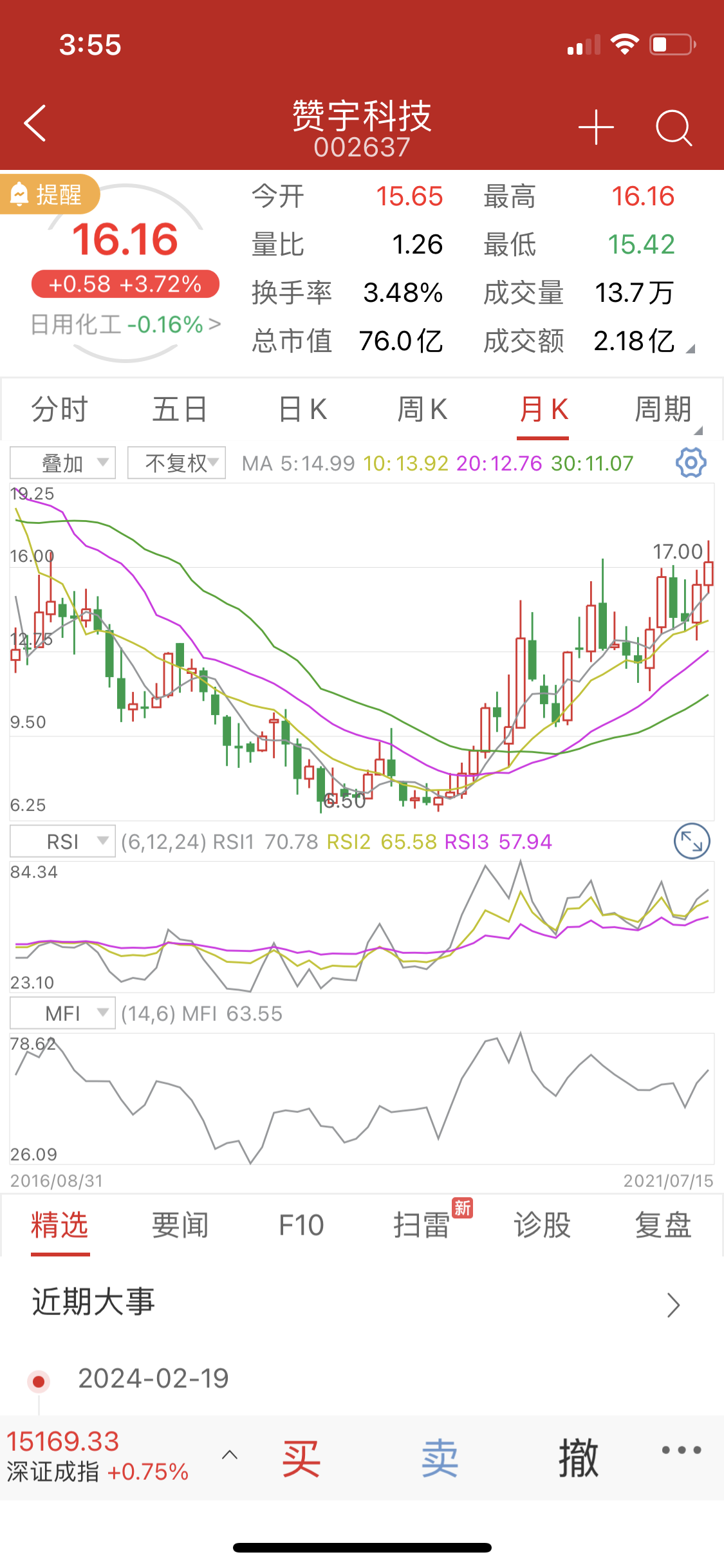Open the 日用化工 sector link
The image size is (724, 1568).
[x=125, y=324]
